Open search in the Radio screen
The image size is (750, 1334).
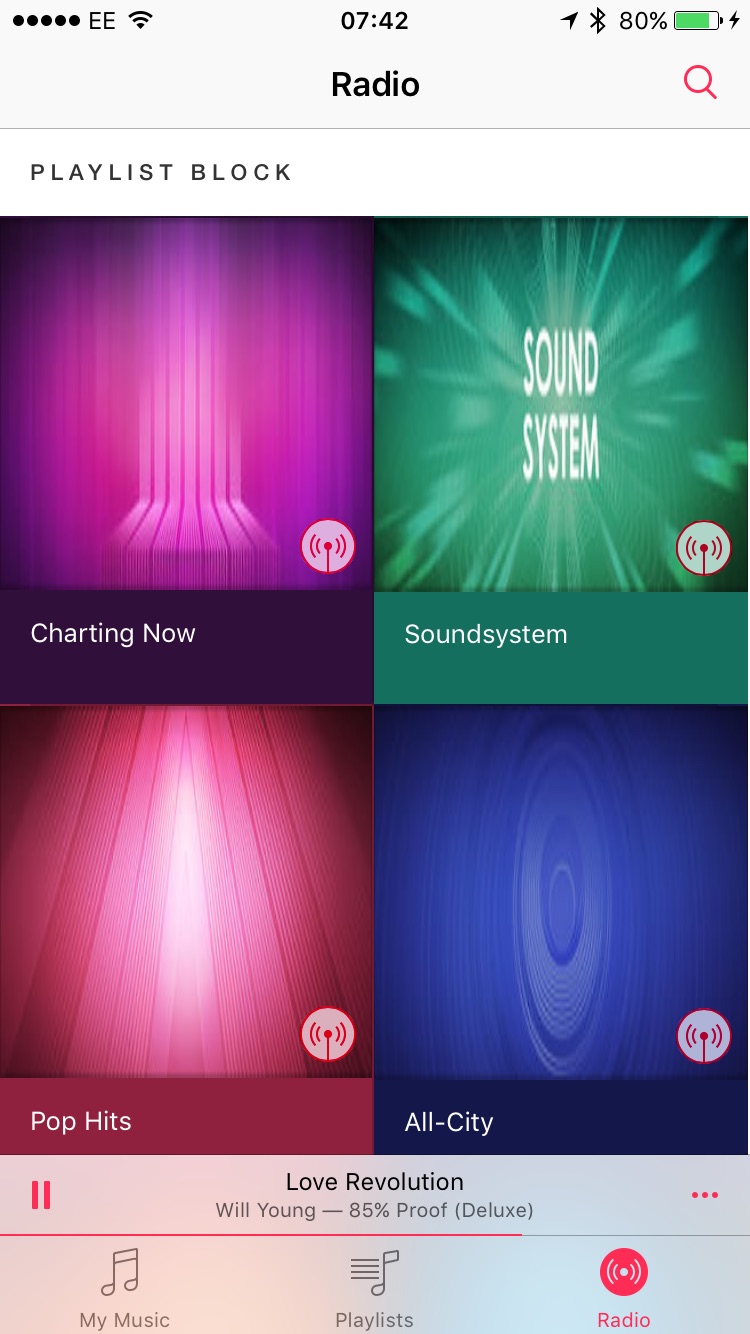point(699,83)
